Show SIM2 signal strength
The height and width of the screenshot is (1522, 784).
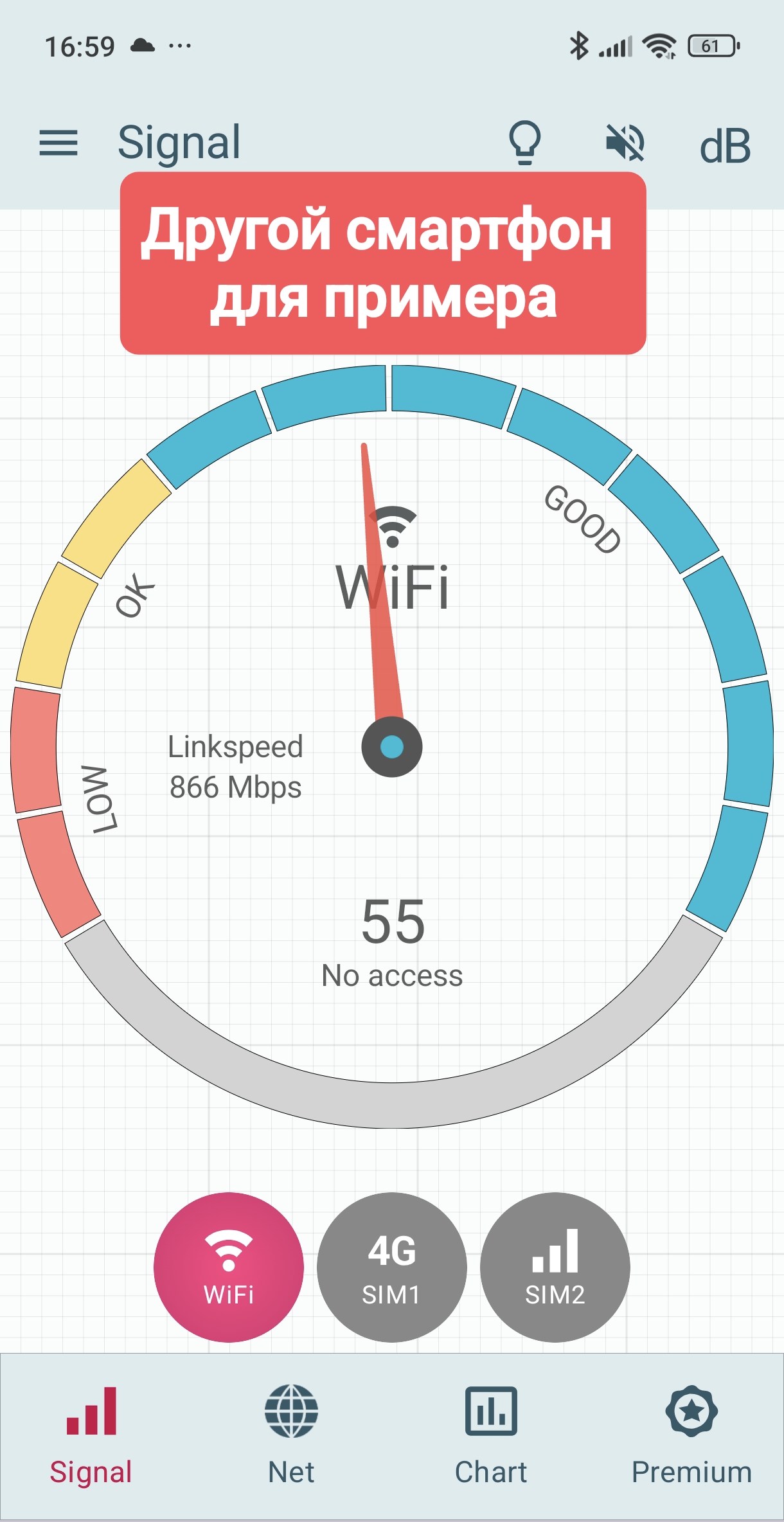555,1267
